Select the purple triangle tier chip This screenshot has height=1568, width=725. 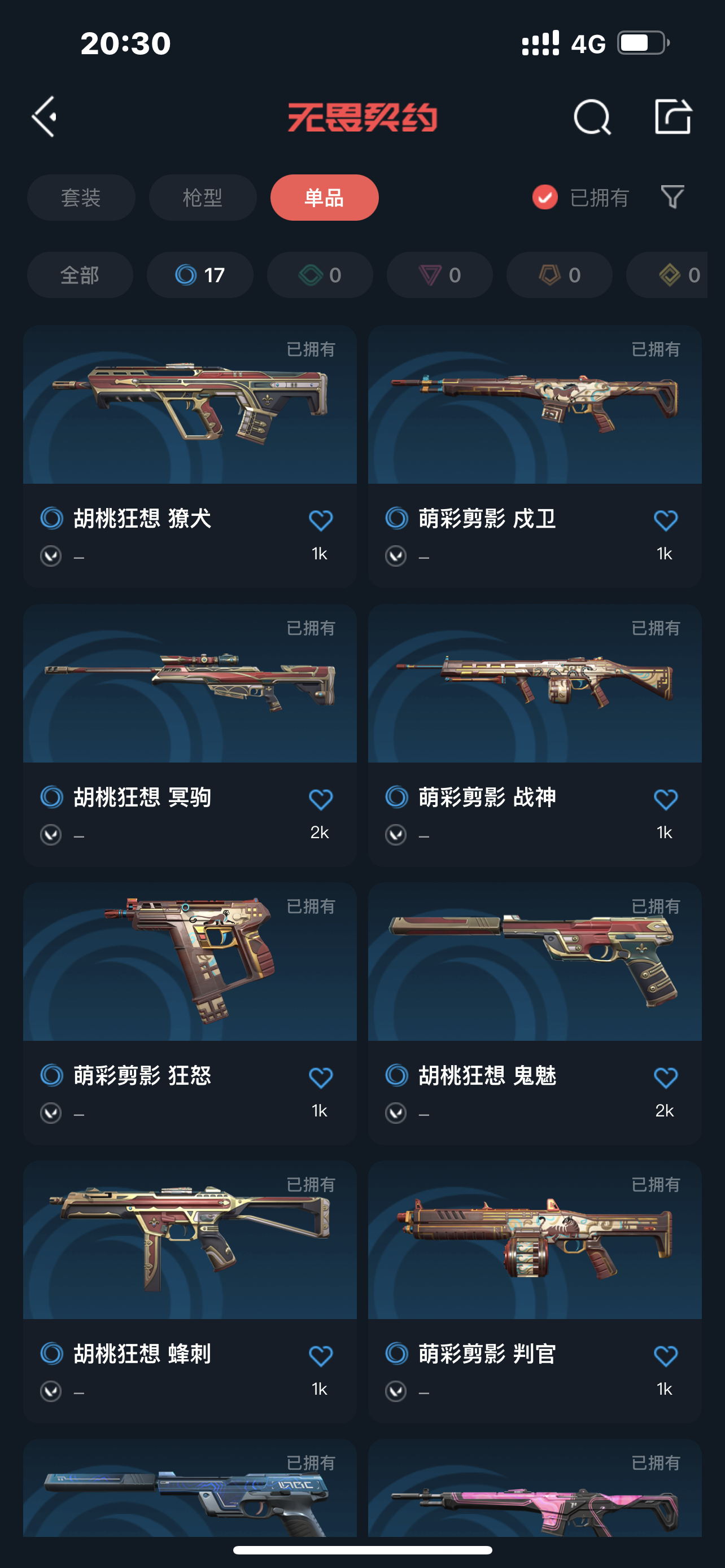click(439, 275)
